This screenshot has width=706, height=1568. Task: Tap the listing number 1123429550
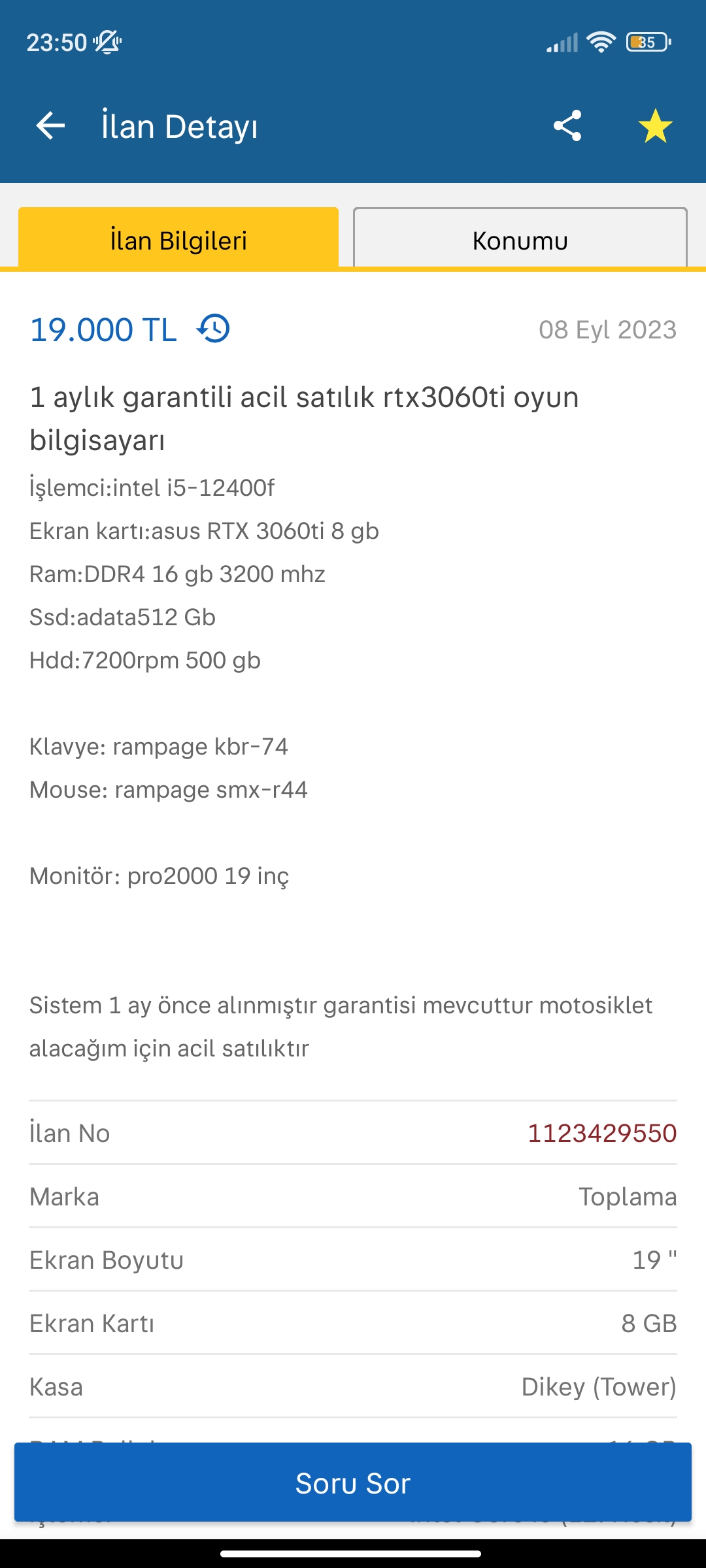click(601, 1134)
